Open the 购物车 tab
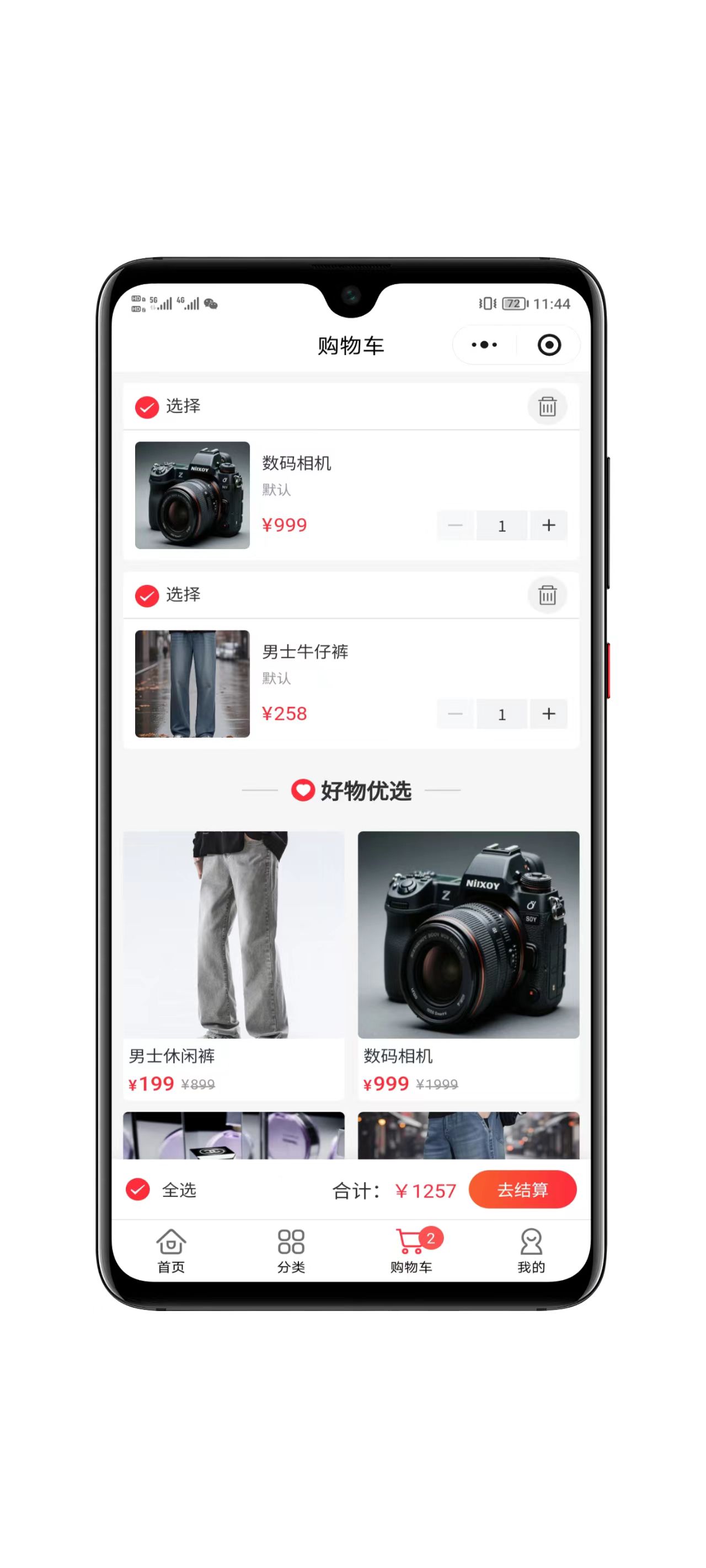The width and height of the screenshot is (706, 1568). point(411,1250)
